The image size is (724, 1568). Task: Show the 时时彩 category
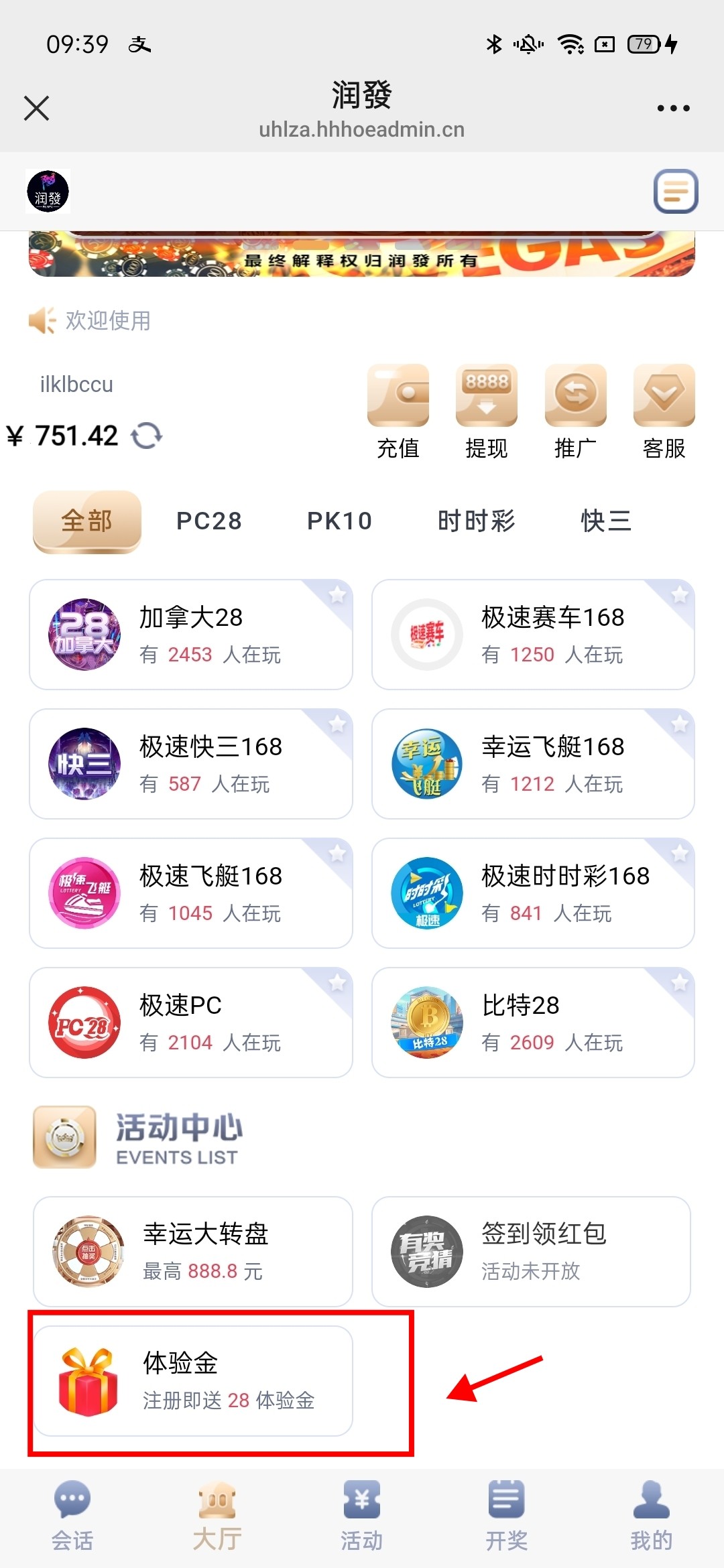pos(476,521)
